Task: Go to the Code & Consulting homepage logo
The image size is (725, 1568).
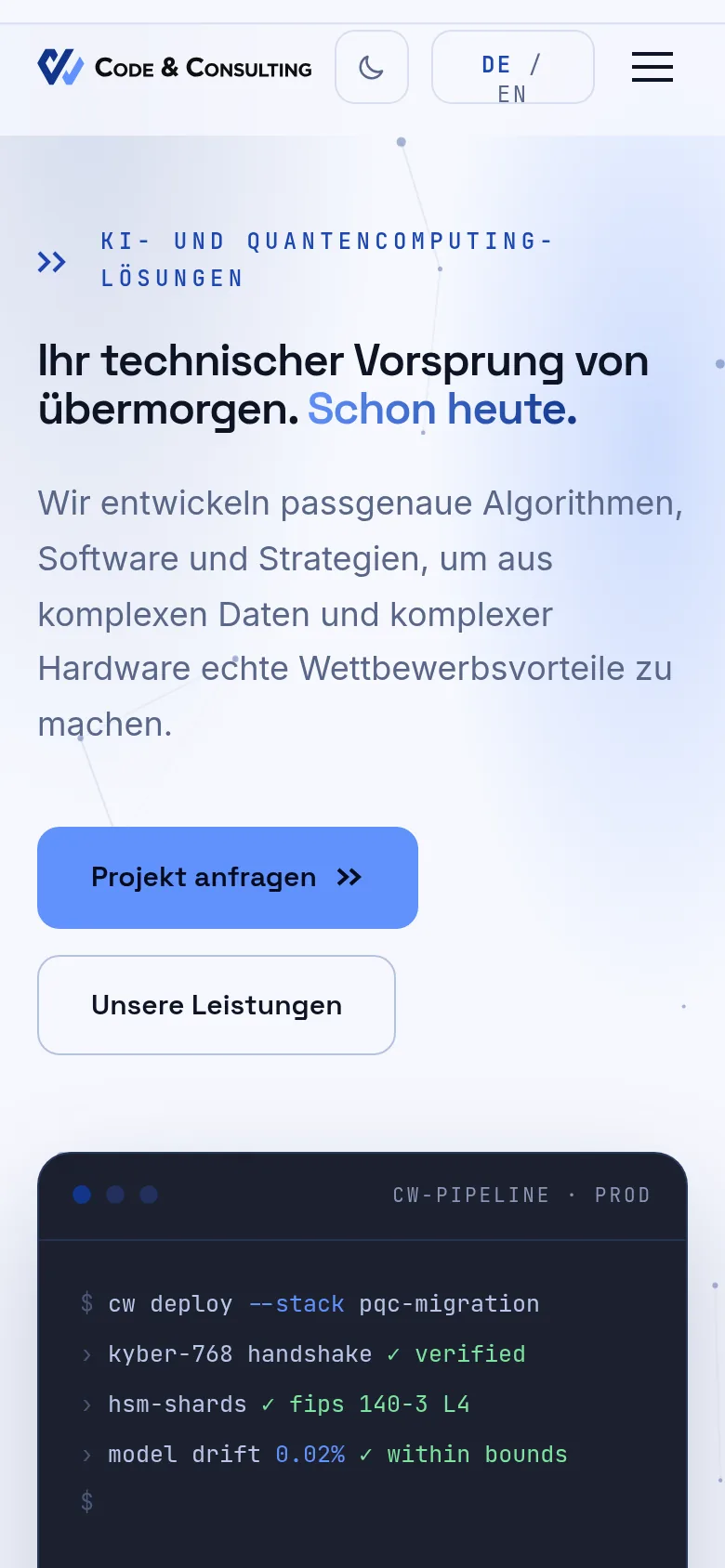Action: (x=175, y=67)
